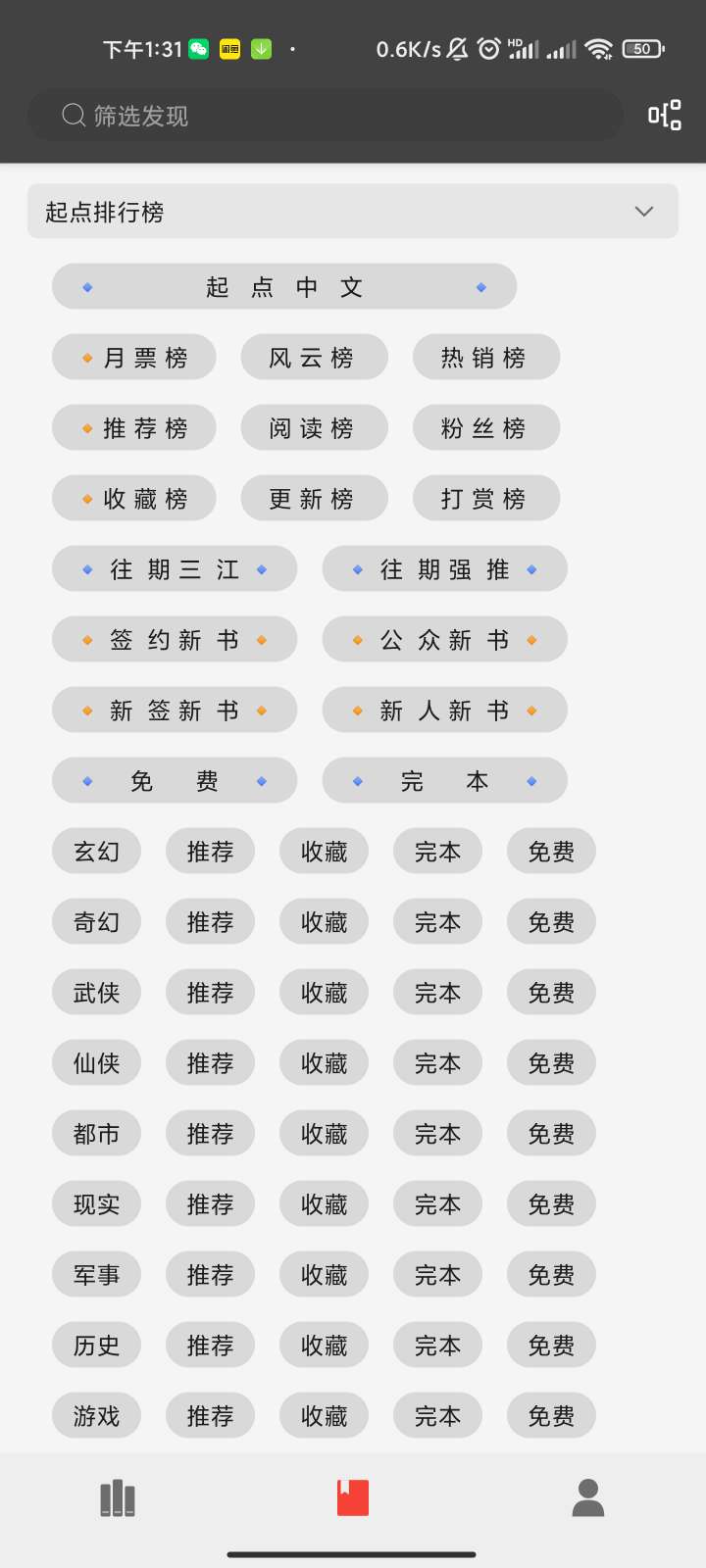Open the 往期强推 section

click(x=443, y=568)
